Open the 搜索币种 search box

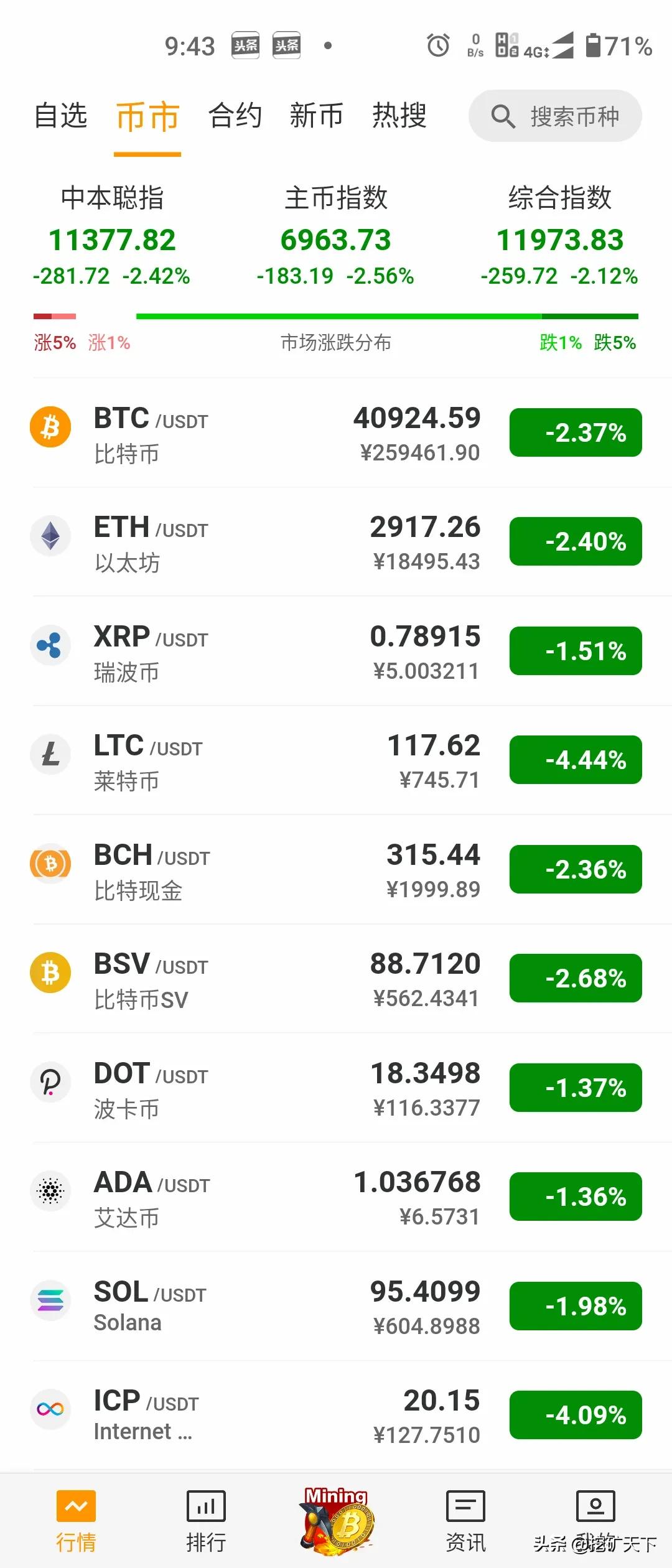pyautogui.click(x=555, y=116)
